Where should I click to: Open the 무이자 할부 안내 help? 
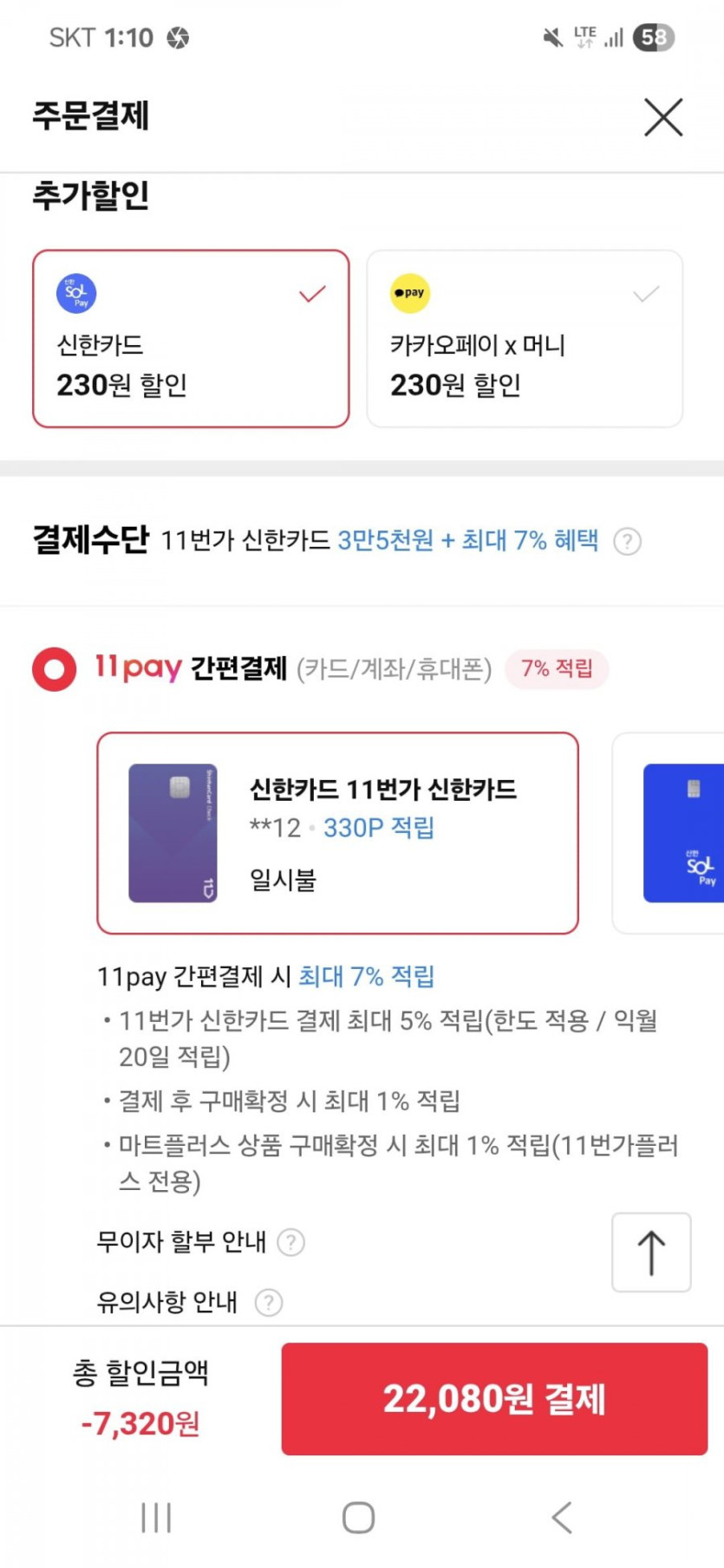pyautogui.click(x=290, y=1242)
